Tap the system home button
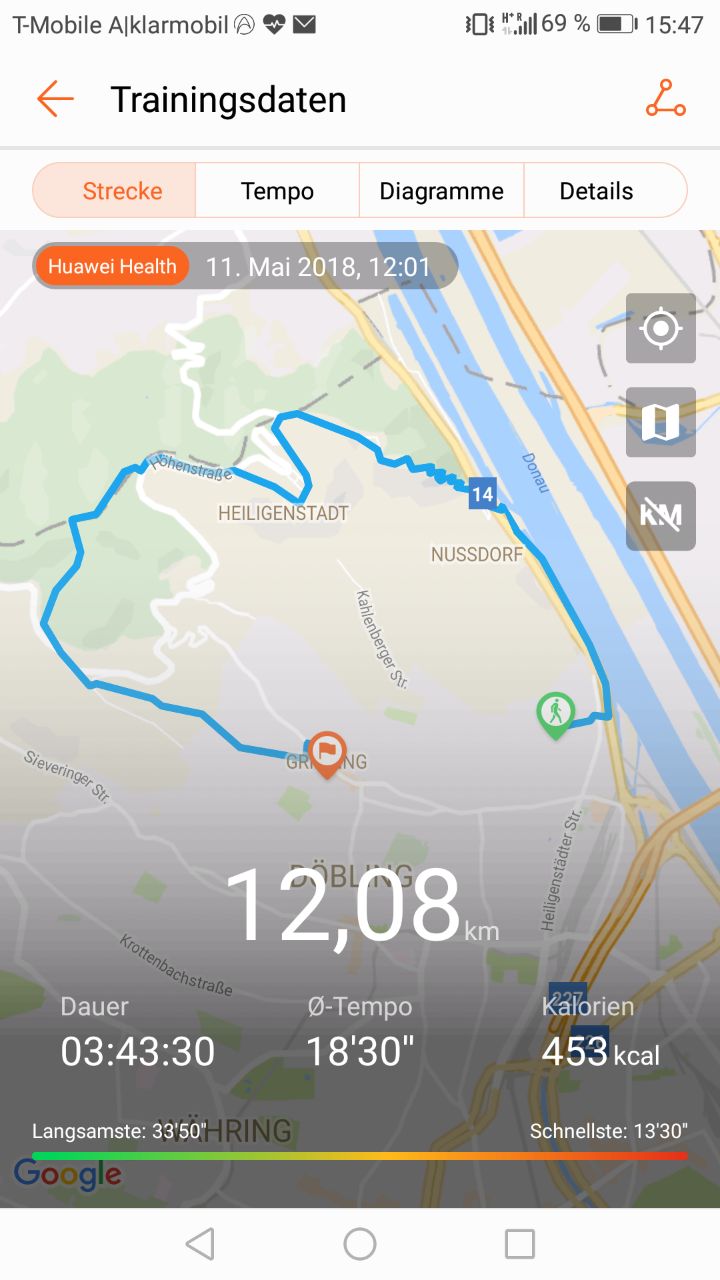 tap(360, 1244)
